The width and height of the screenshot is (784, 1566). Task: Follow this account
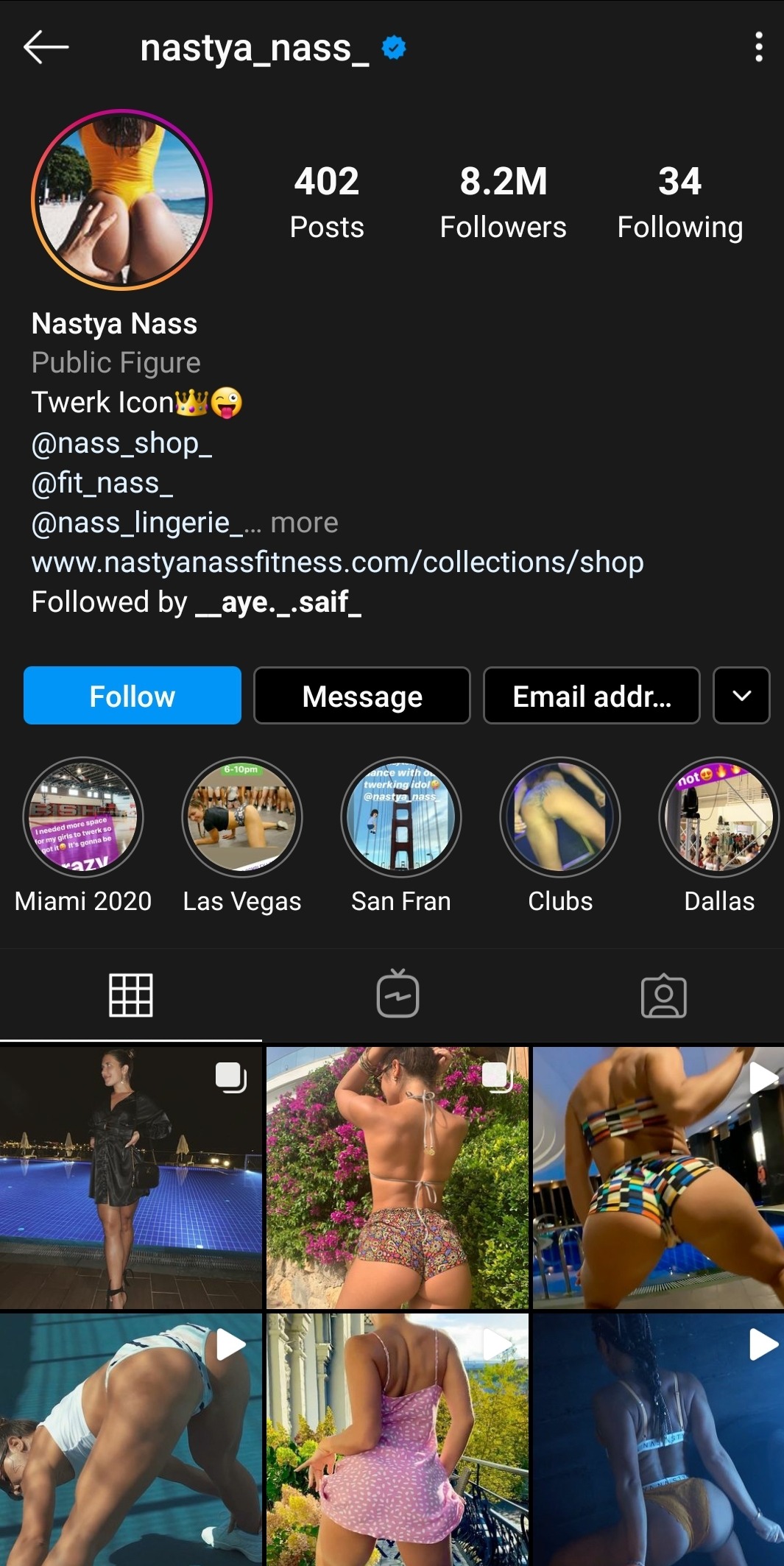tap(133, 696)
